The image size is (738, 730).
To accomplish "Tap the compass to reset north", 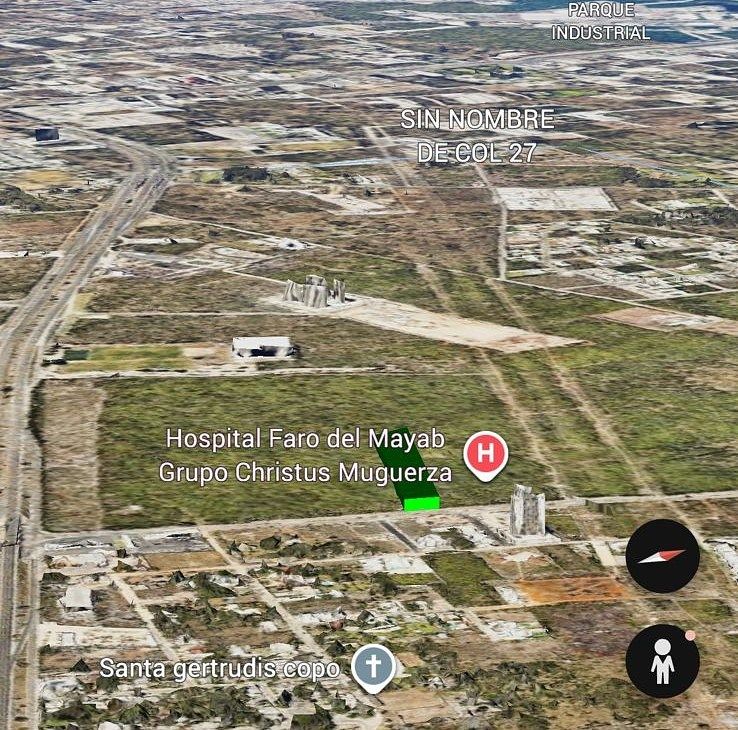I will tap(662, 556).
